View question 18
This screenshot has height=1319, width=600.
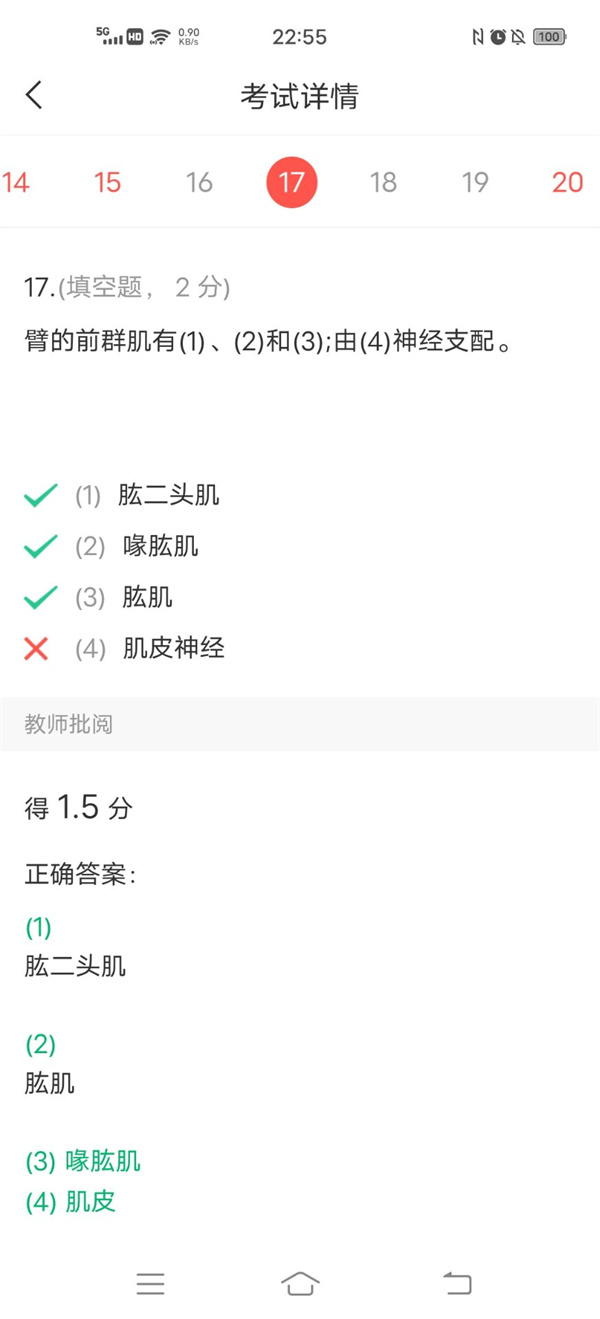[383, 182]
